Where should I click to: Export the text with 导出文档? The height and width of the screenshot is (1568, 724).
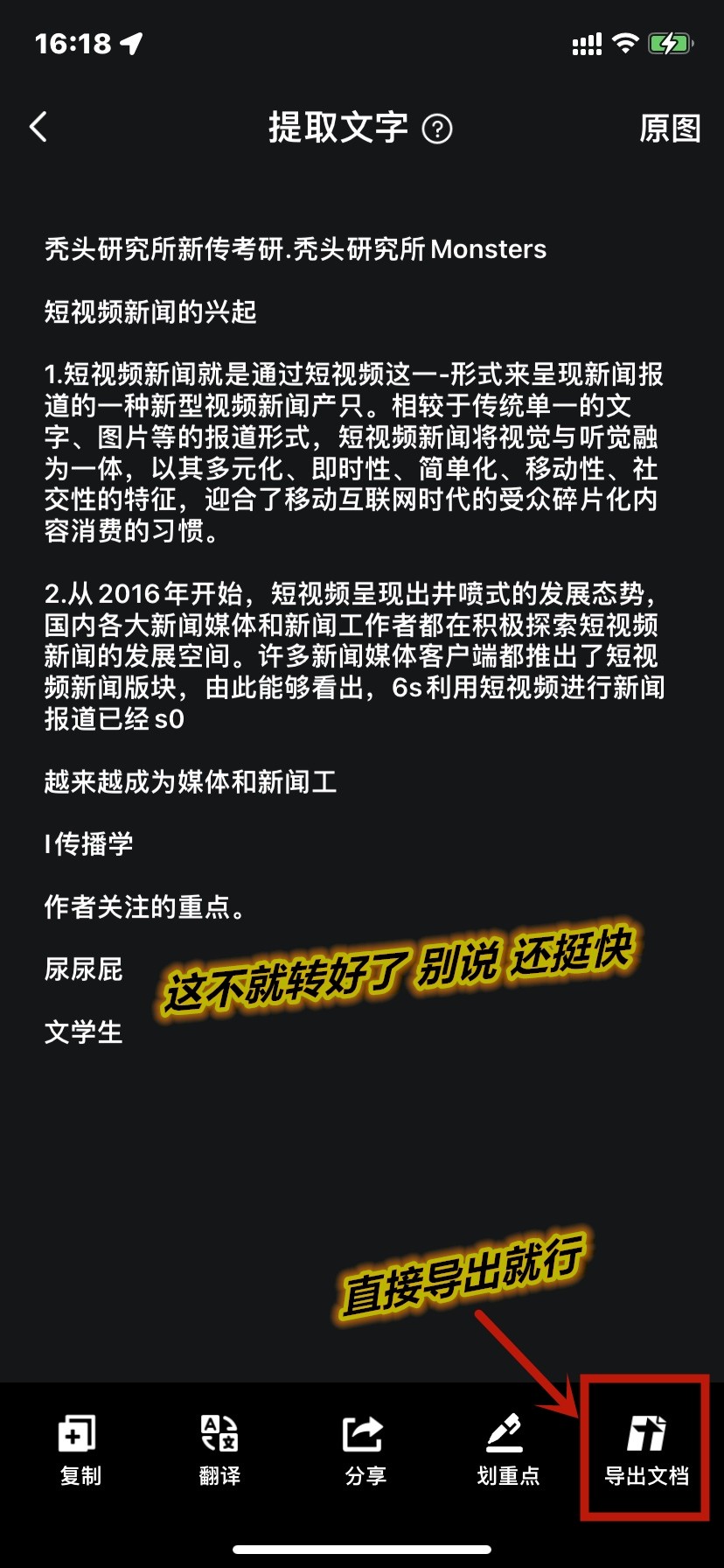[646, 1451]
